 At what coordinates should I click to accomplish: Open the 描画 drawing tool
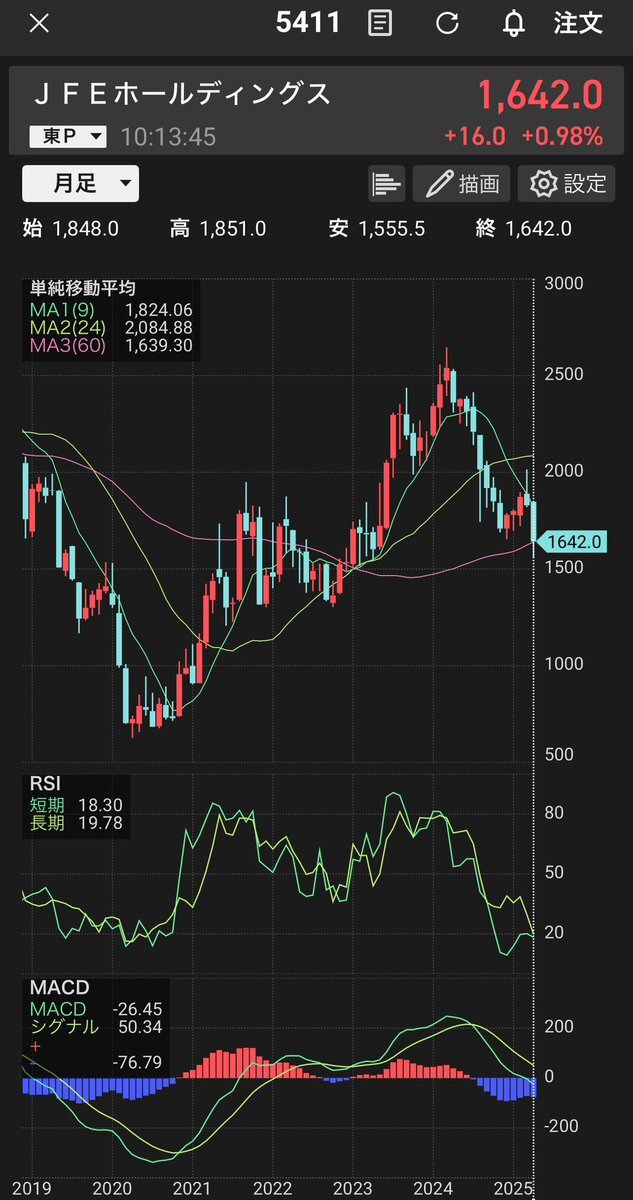coord(463,184)
